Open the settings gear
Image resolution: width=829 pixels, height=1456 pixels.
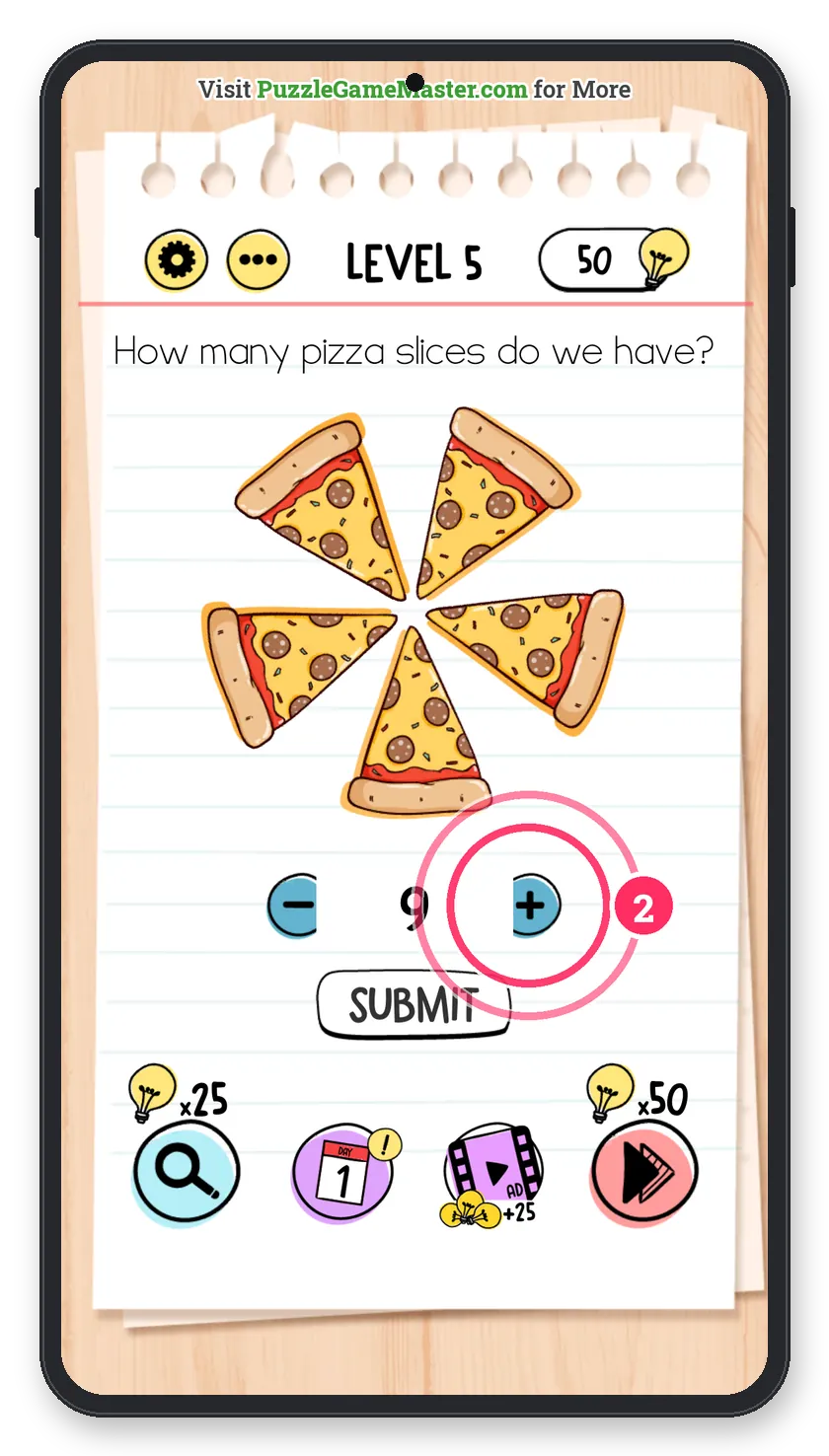(x=176, y=260)
